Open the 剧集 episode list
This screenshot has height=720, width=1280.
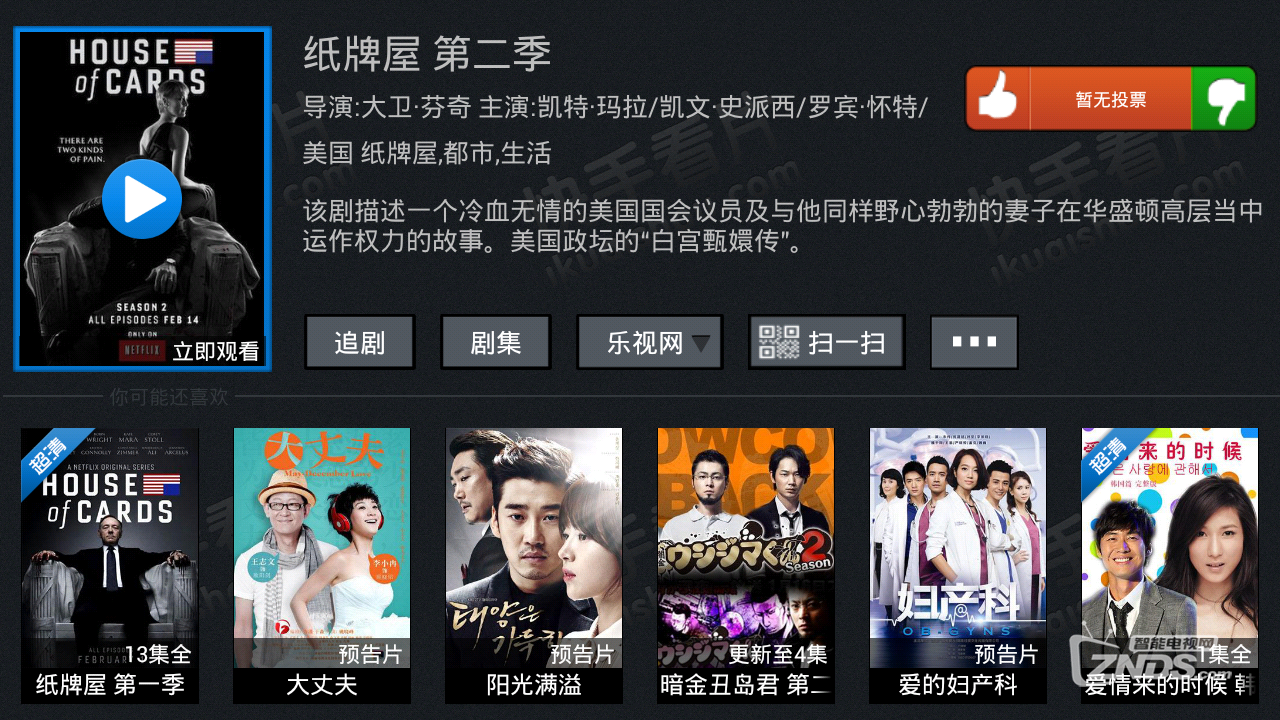[x=496, y=343]
